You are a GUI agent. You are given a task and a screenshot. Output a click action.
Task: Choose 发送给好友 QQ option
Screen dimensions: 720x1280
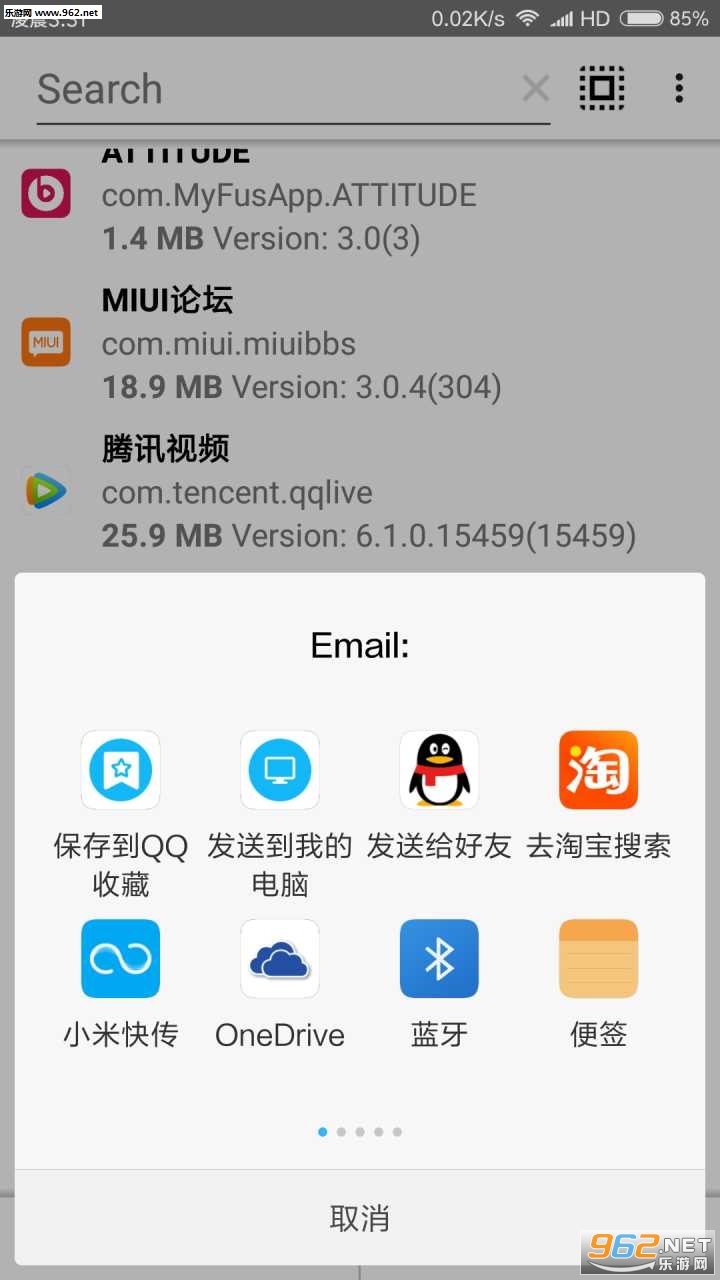pyautogui.click(x=439, y=770)
